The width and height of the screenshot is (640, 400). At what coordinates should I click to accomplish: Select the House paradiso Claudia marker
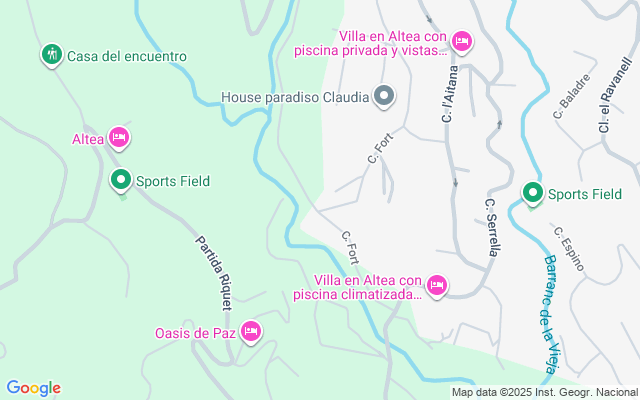(x=384, y=96)
